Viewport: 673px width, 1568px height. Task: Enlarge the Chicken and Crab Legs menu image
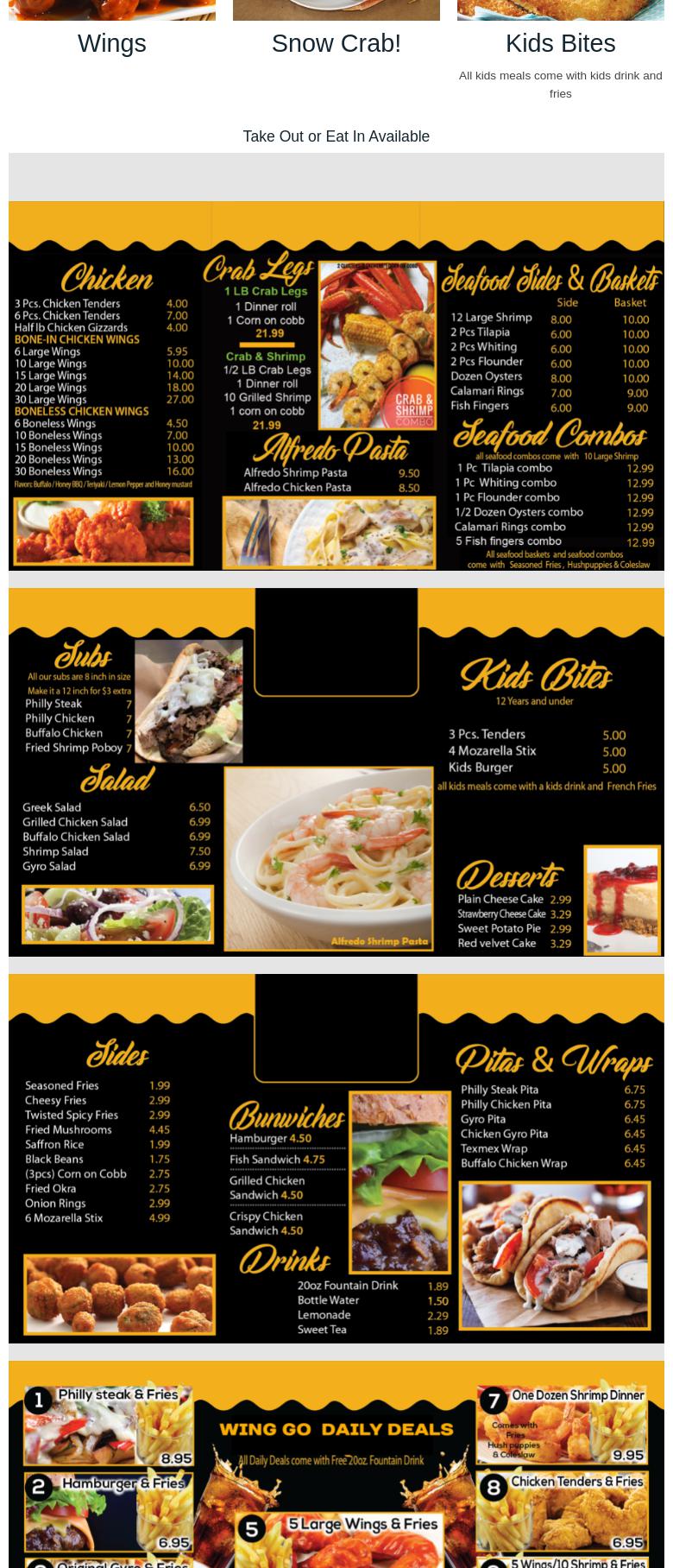click(336, 386)
